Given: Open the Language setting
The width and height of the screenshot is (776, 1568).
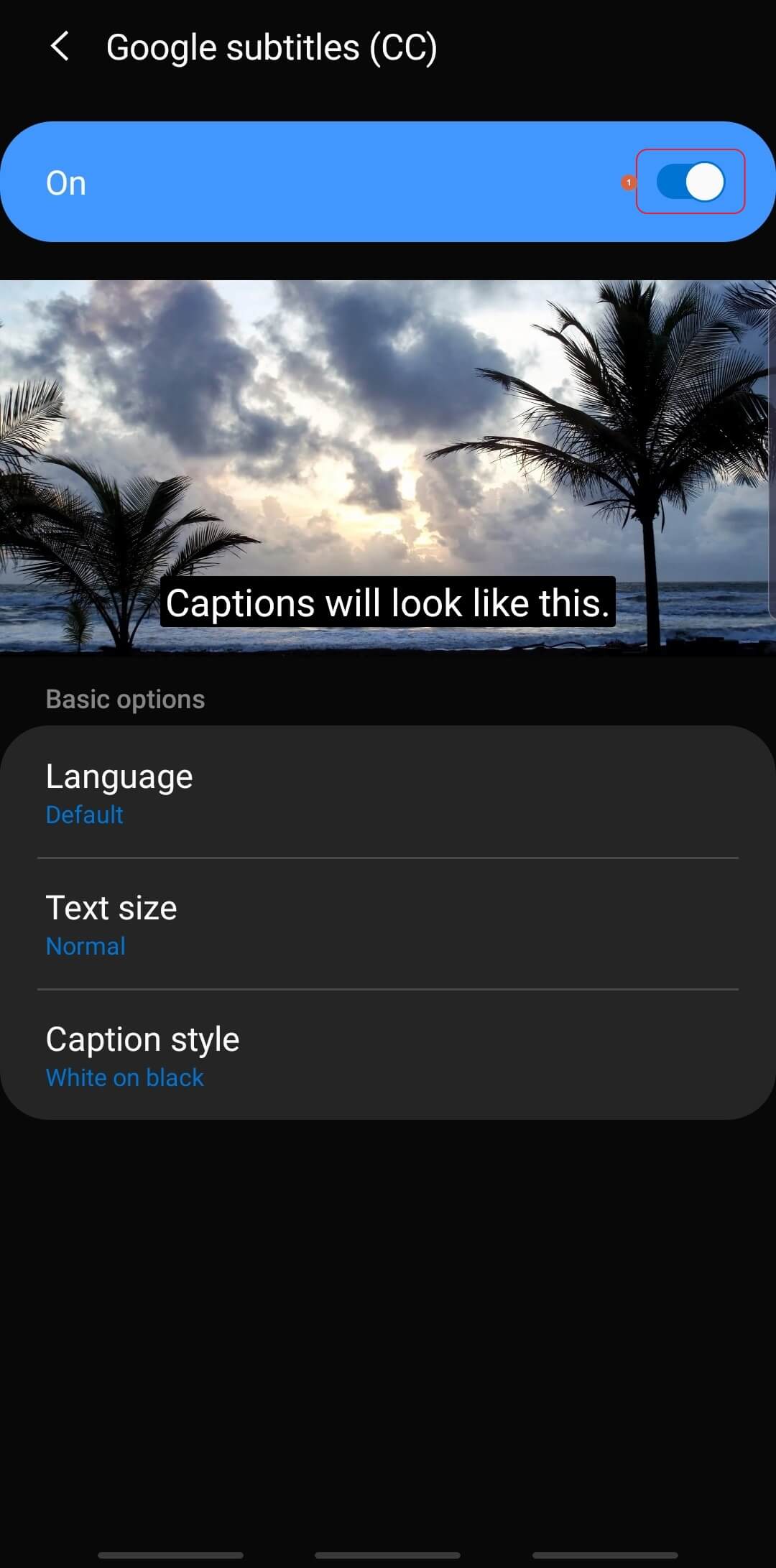Looking at the screenshot, I should (388, 792).
